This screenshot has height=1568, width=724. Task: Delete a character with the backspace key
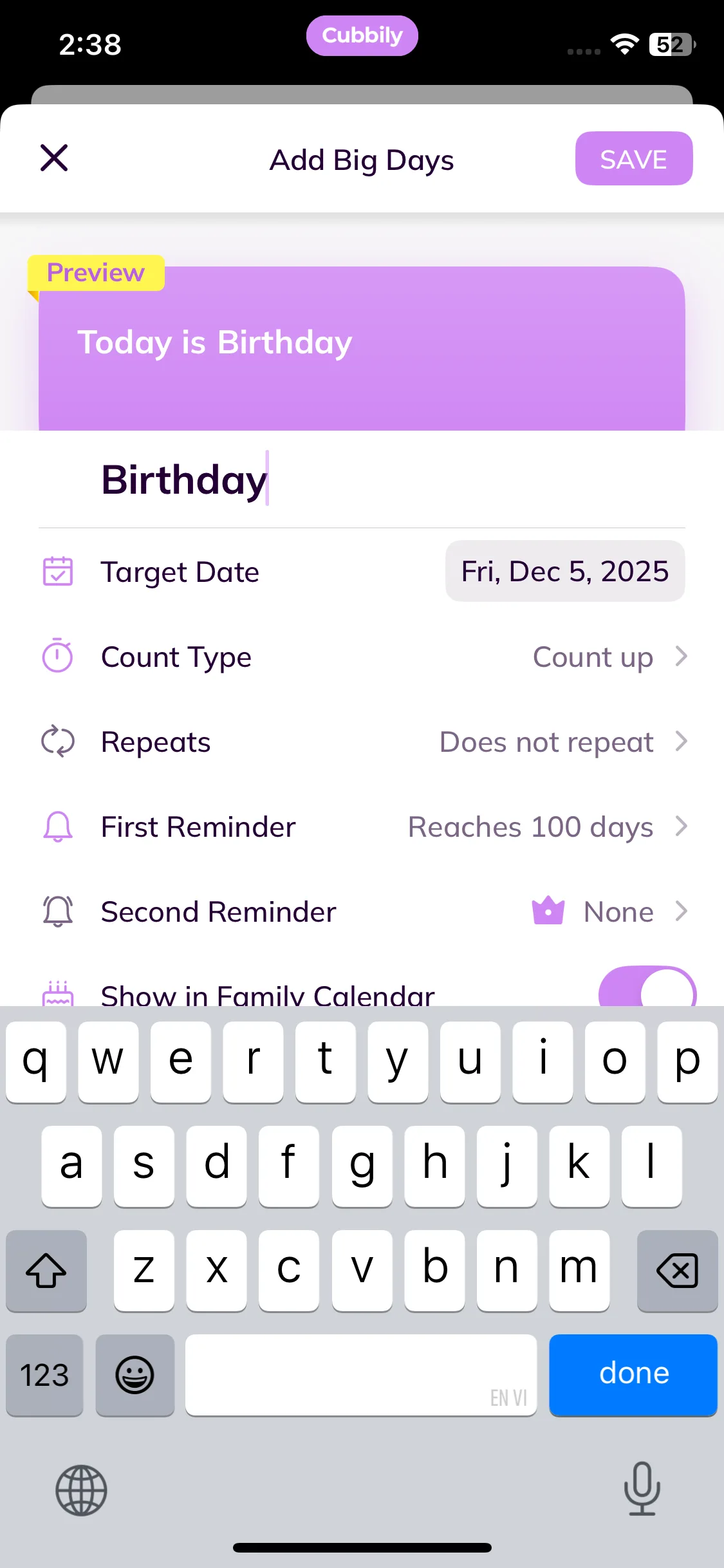pos(677,1271)
